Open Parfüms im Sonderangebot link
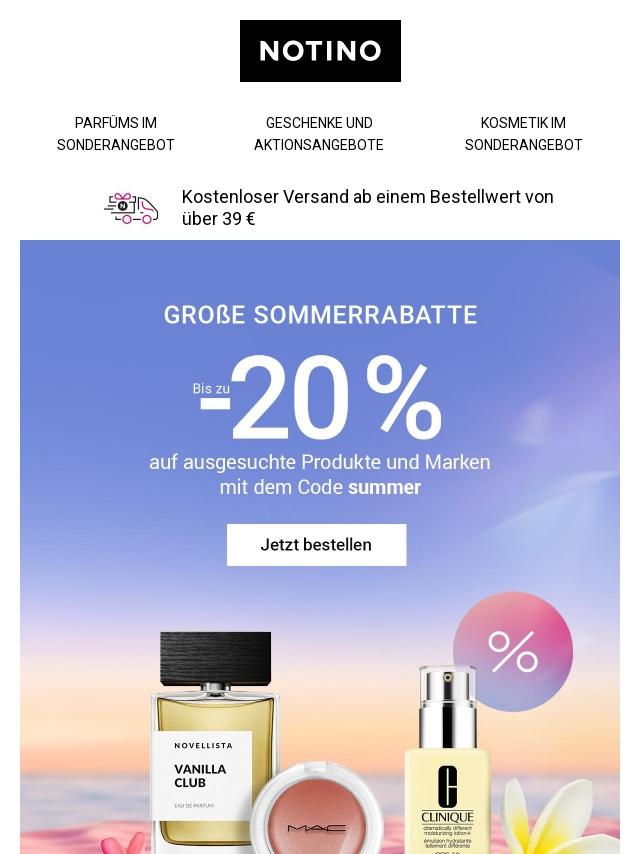 [115, 133]
